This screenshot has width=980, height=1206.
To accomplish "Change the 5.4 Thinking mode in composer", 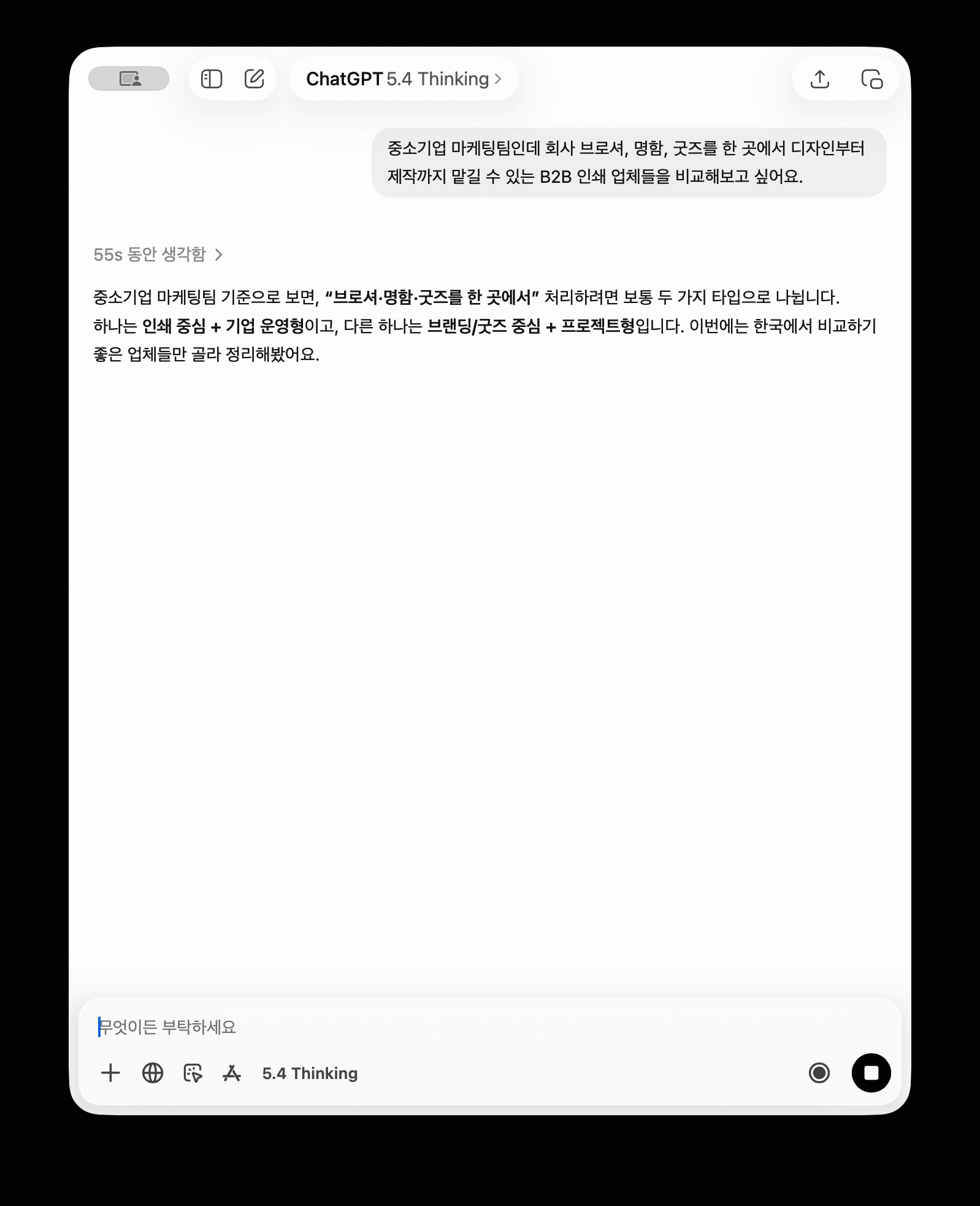I will click(x=310, y=1073).
